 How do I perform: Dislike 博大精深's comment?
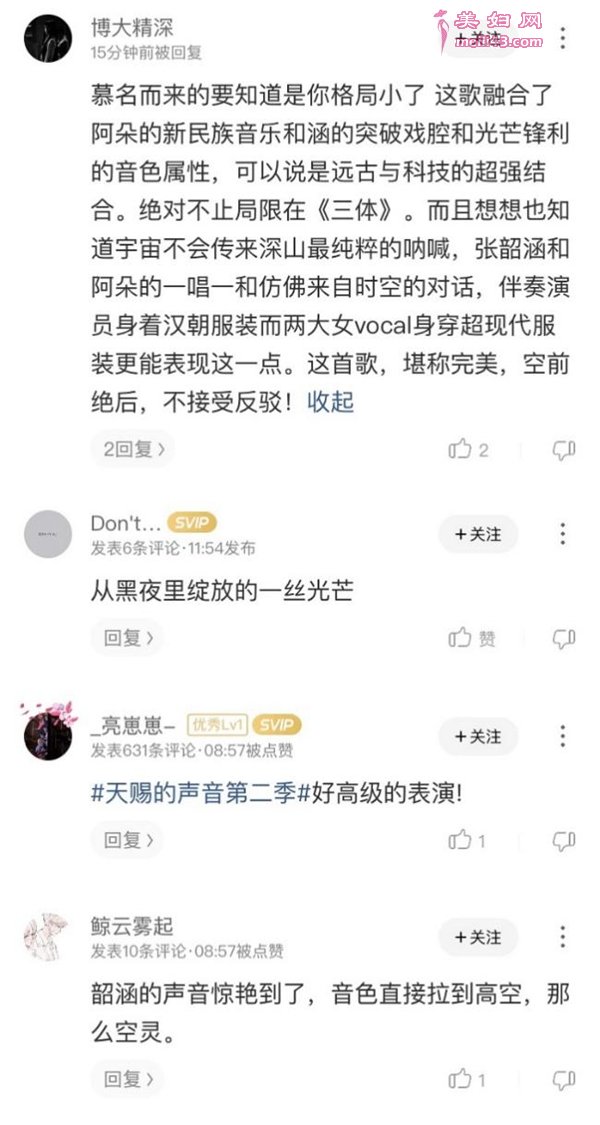564,450
